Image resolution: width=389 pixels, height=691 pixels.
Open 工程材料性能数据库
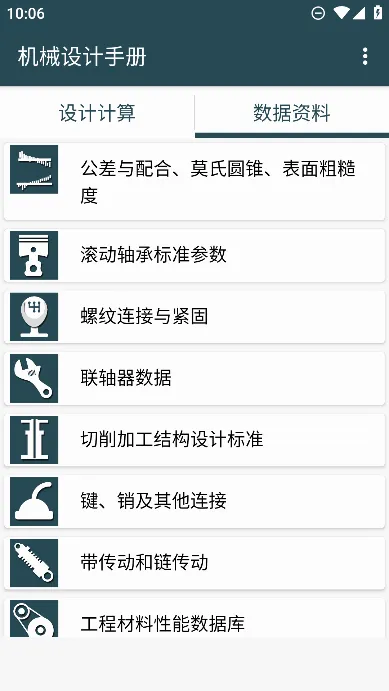point(194,618)
